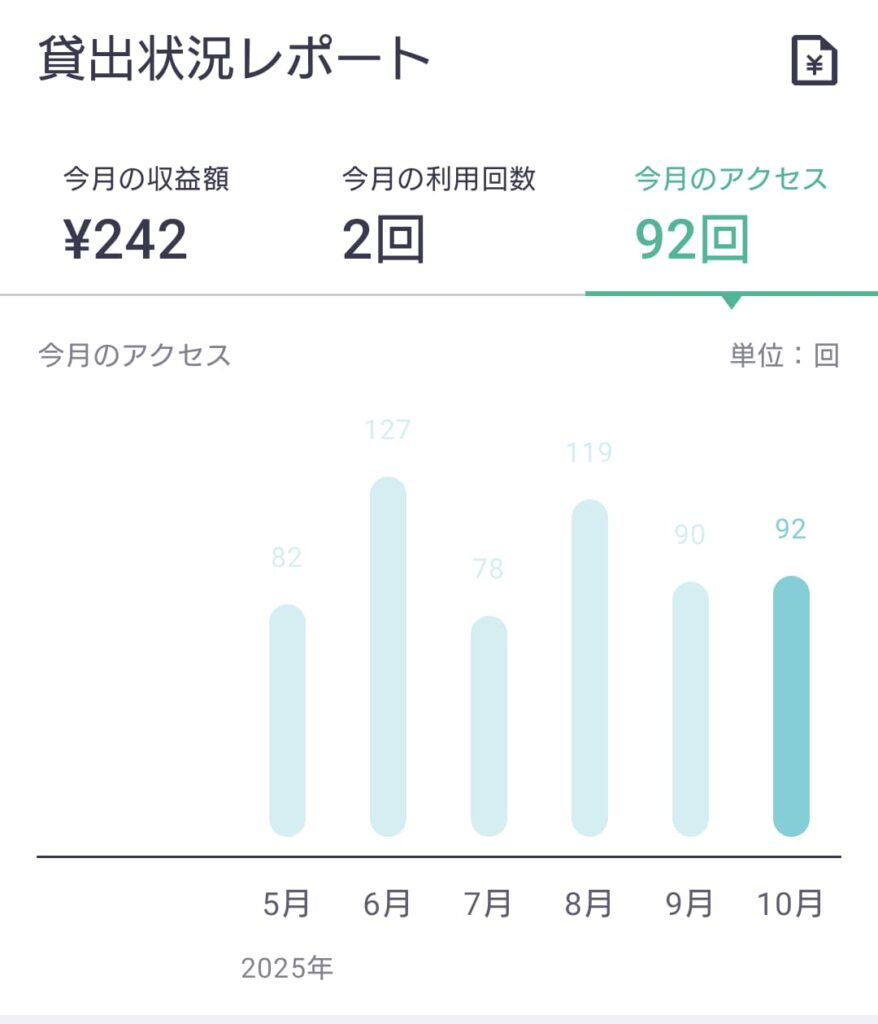Screen dimensions: 878x1024
Task: Switch to 今月の利用回数 tab
Action: click(438, 214)
